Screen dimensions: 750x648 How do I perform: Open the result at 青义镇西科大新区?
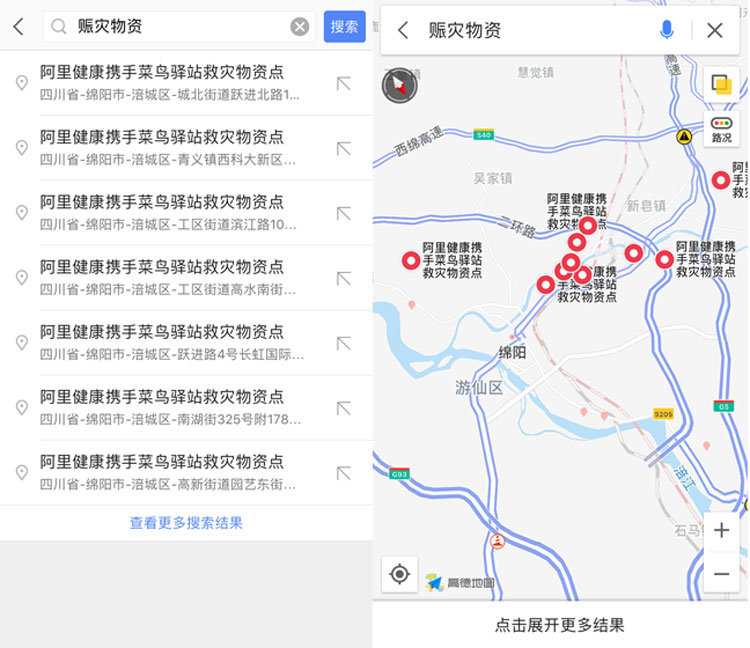(x=170, y=148)
